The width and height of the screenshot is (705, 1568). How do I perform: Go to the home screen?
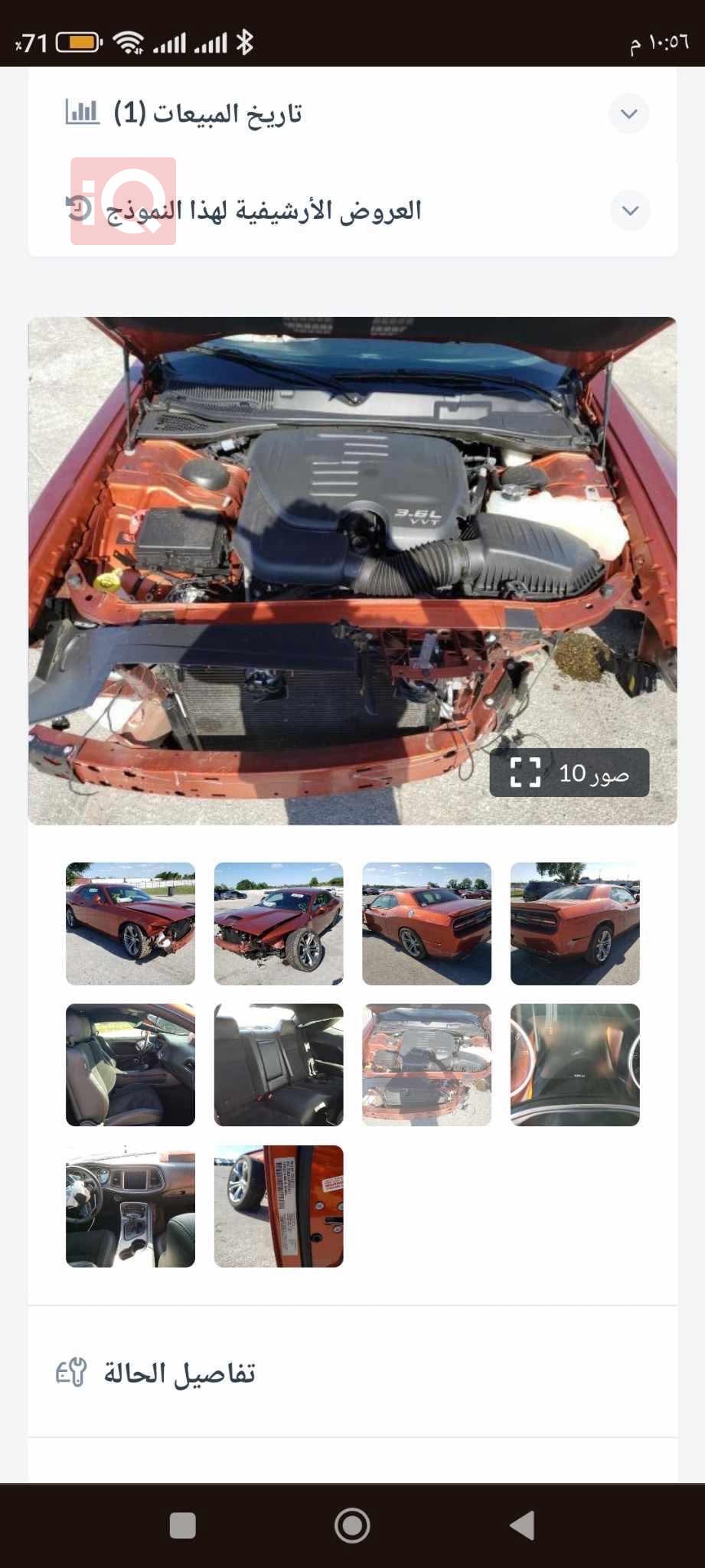click(x=352, y=1525)
